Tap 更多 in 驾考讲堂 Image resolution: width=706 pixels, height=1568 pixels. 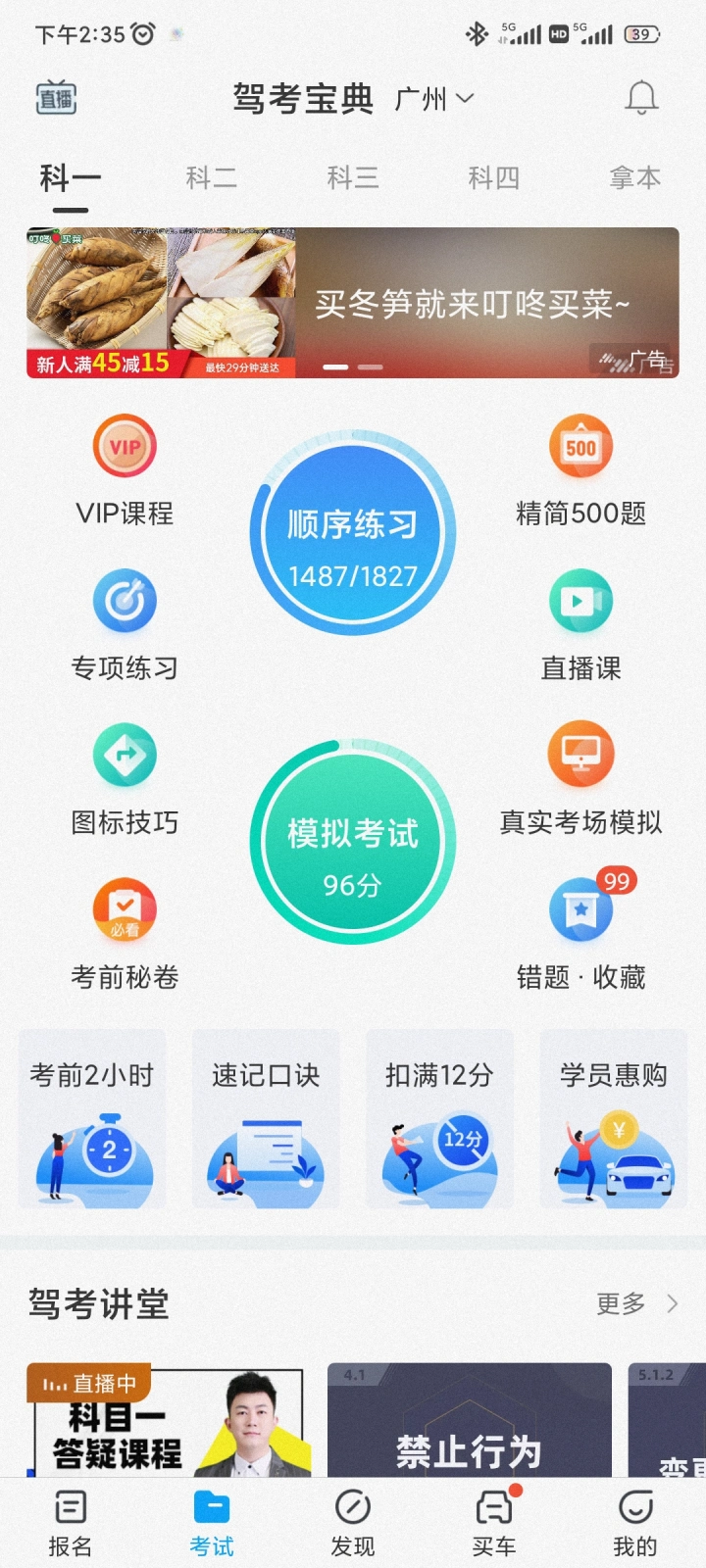[635, 1303]
